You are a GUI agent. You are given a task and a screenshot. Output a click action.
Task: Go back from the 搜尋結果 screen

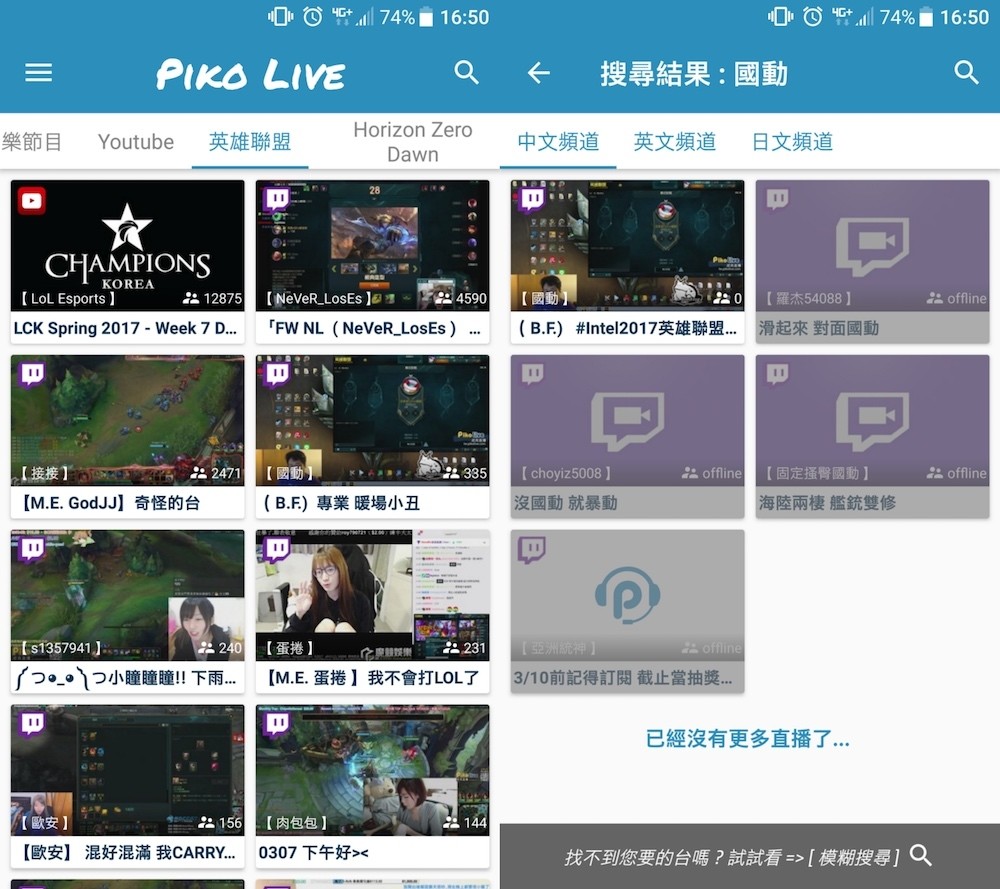tap(538, 73)
